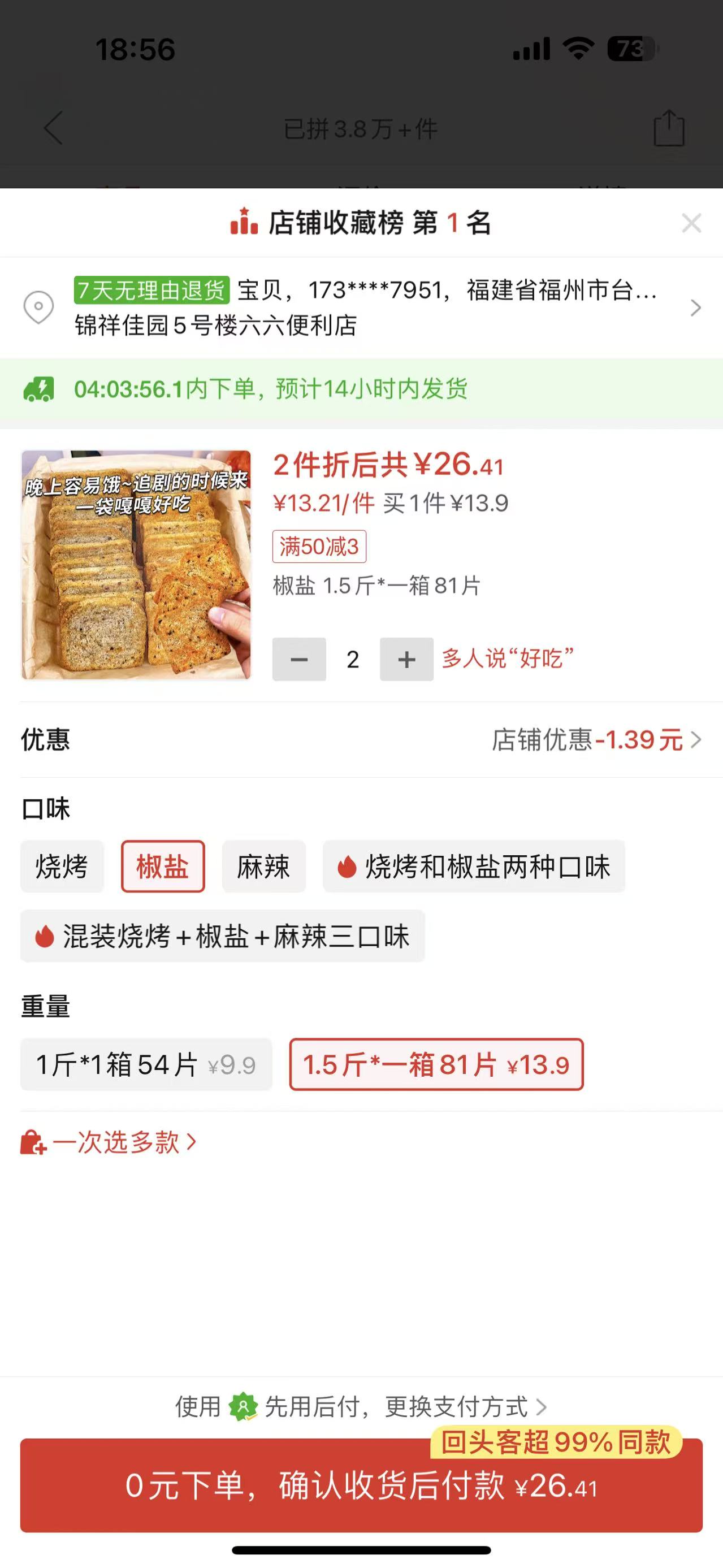Select 烧烤和椒盐两种口味 option
The width and height of the screenshot is (723, 1568).
(x=474, y=866)
